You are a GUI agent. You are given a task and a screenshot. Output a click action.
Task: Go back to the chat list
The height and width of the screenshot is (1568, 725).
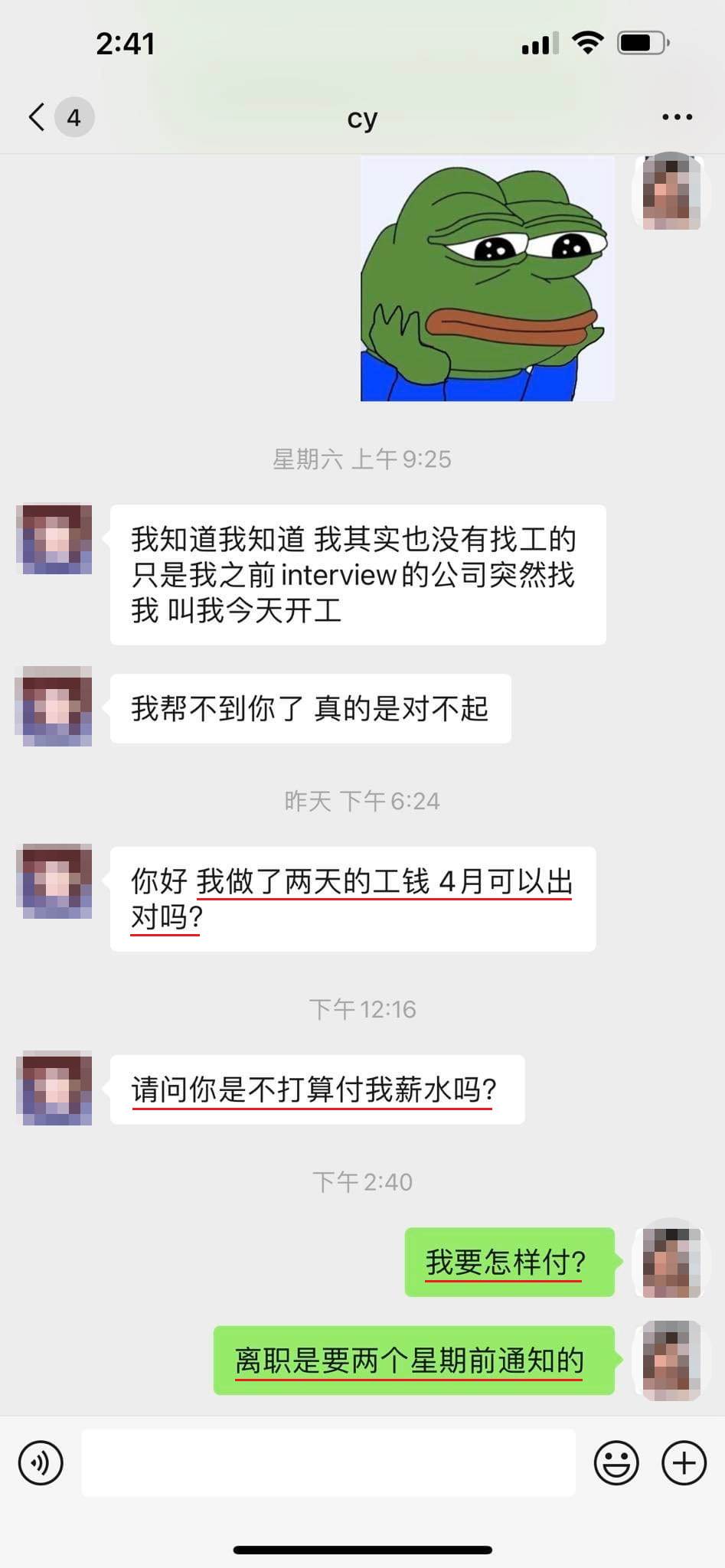tap(38, 117)
